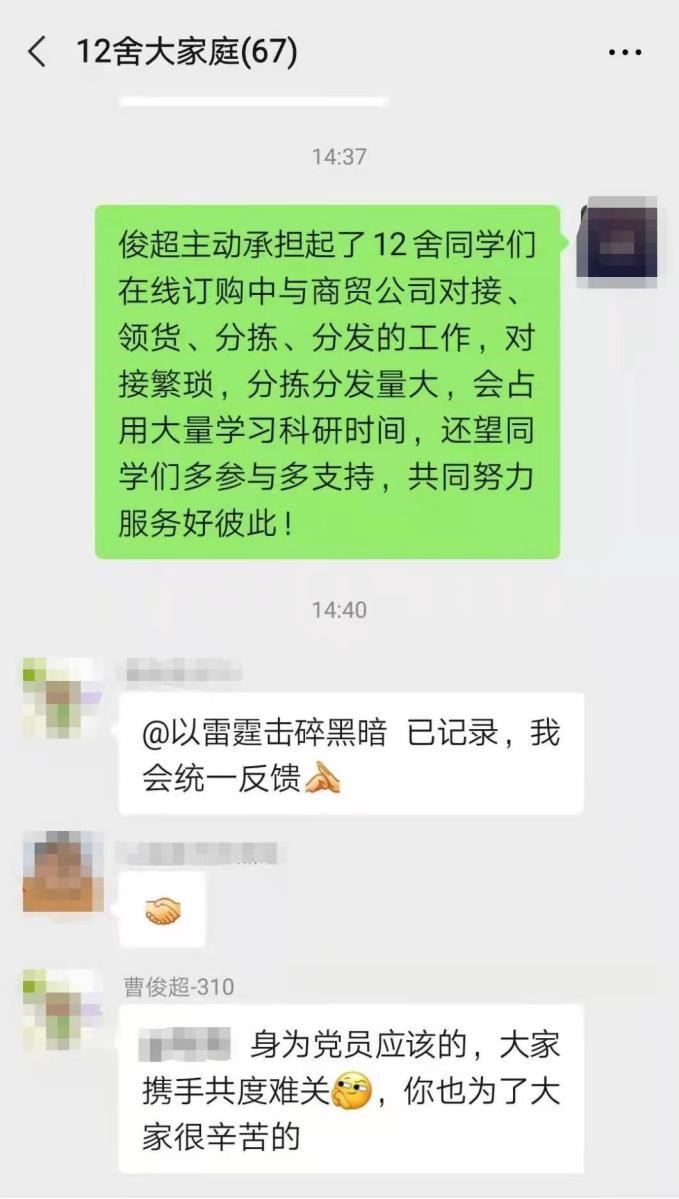Tap the avatar beside the 已记录 message
Image resolution: width=679 pixels, height=1199 pixels.
[62, 697]
